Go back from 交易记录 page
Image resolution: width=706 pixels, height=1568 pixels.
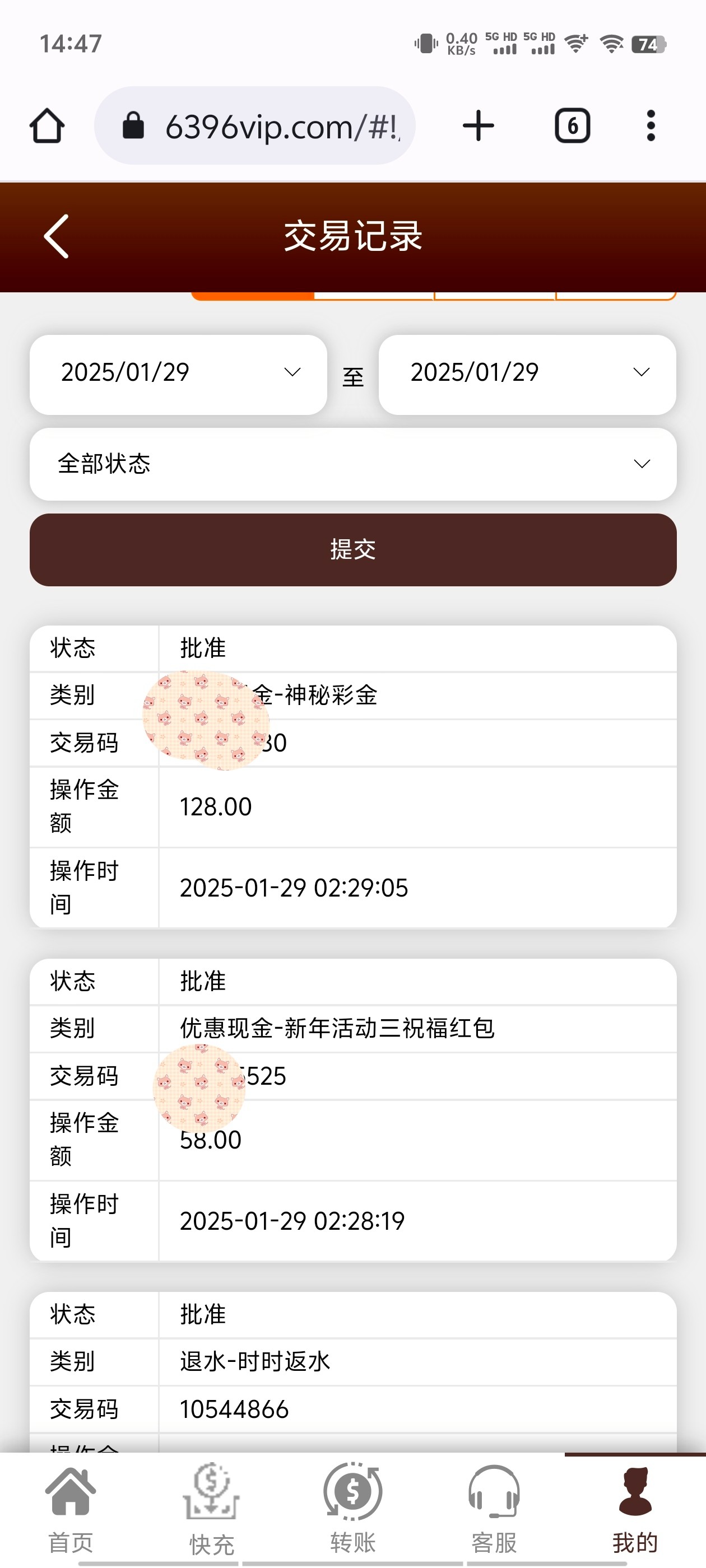coord(57,236)
